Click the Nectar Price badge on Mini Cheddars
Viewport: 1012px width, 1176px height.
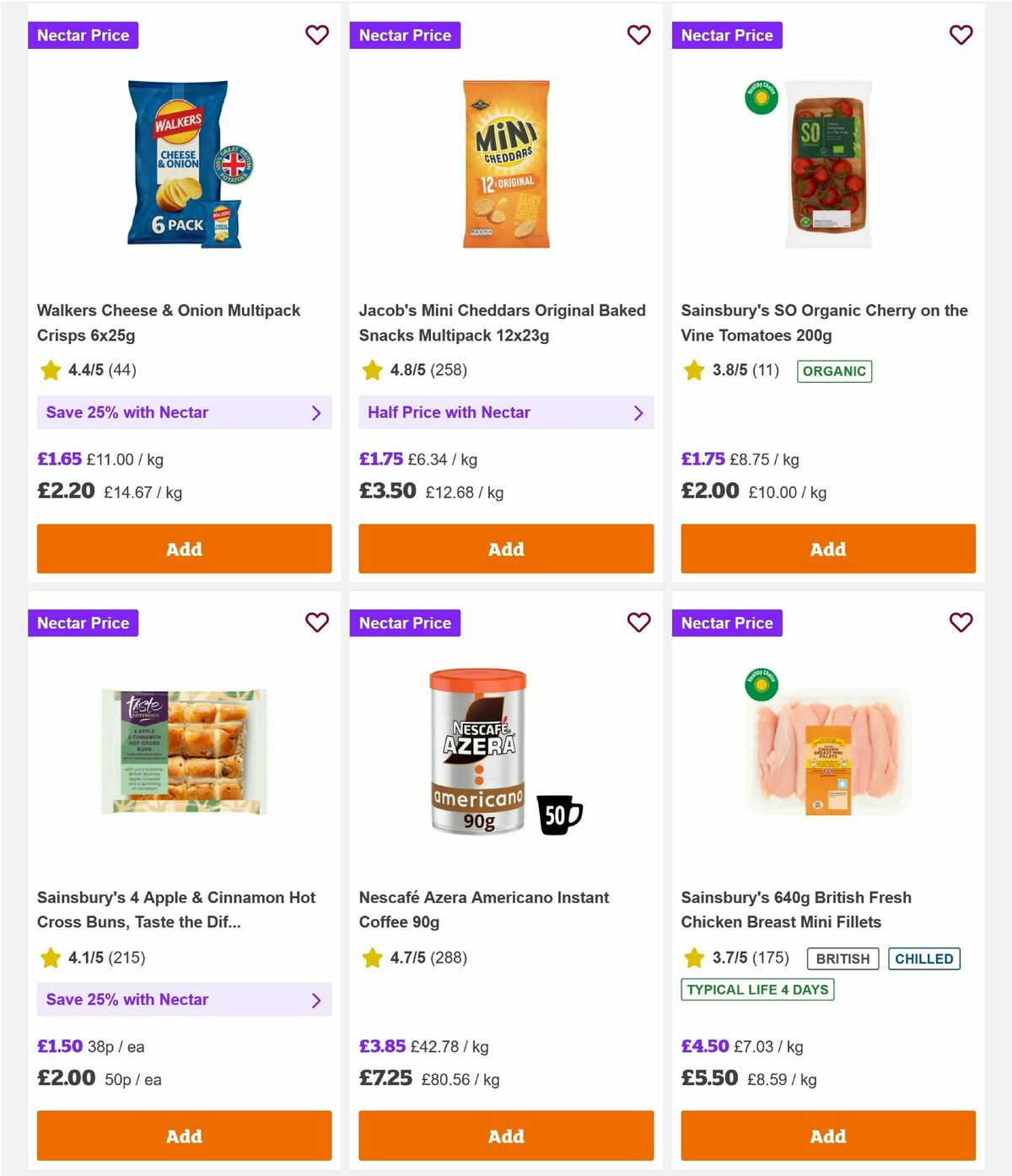[x=406, y=35]
